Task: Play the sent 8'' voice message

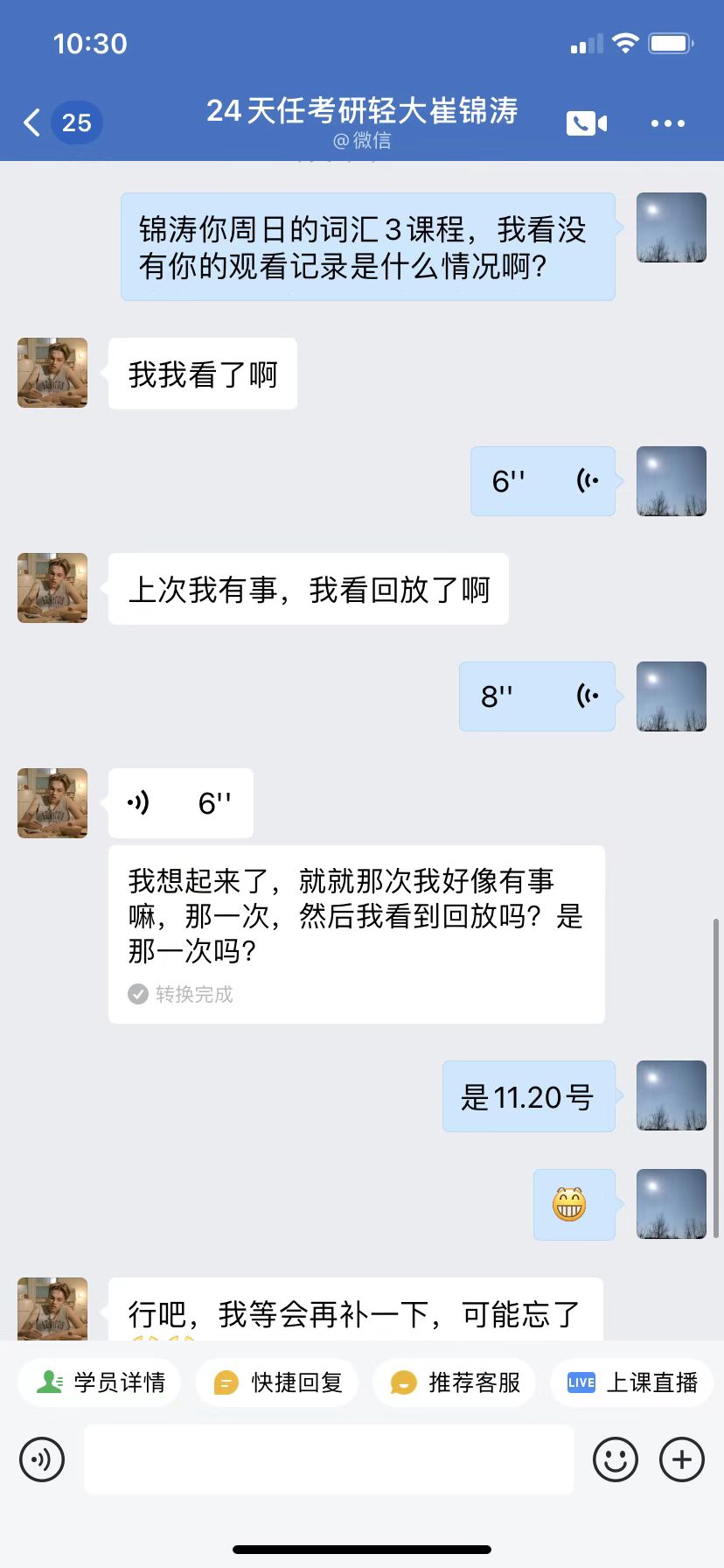Action: (x=537, y=696)
